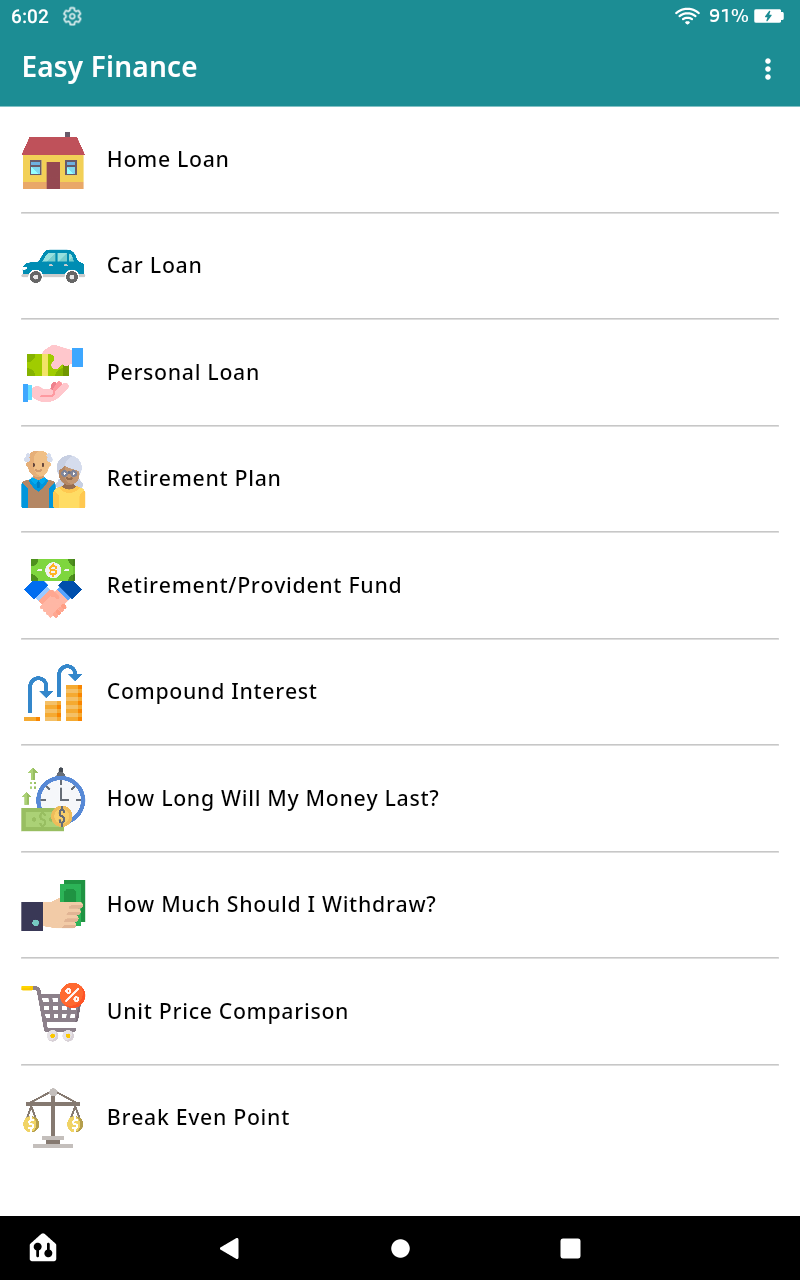Screen dimensions: 800x1280
Task: Click the Compound Interest coins icon
Action: coord(54,692)
